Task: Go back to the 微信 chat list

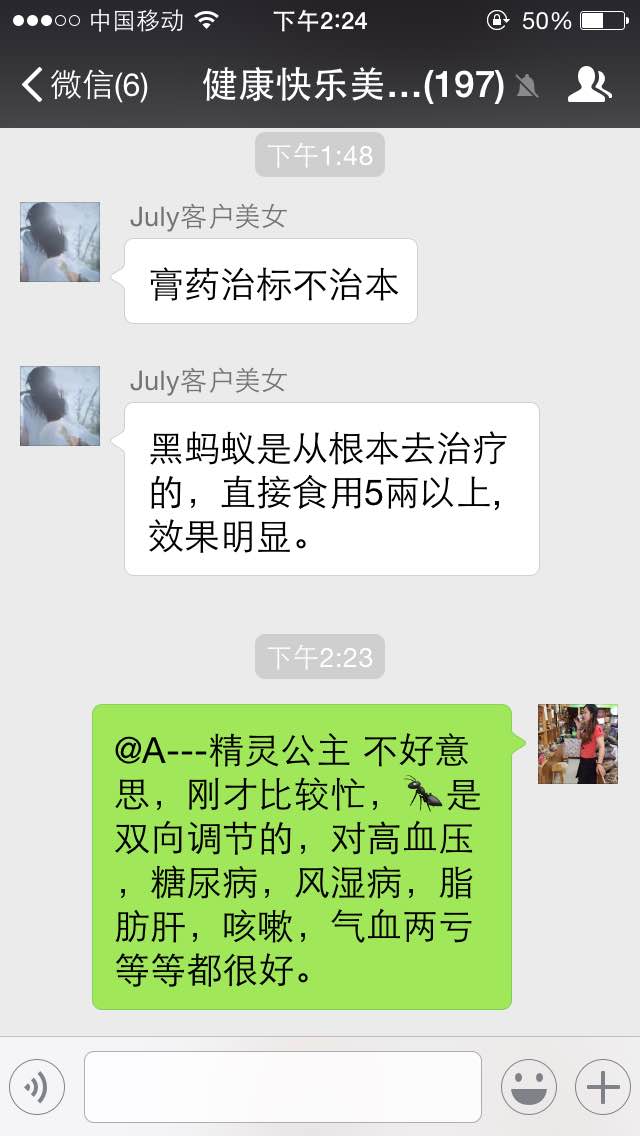Action: coord(84,85)
